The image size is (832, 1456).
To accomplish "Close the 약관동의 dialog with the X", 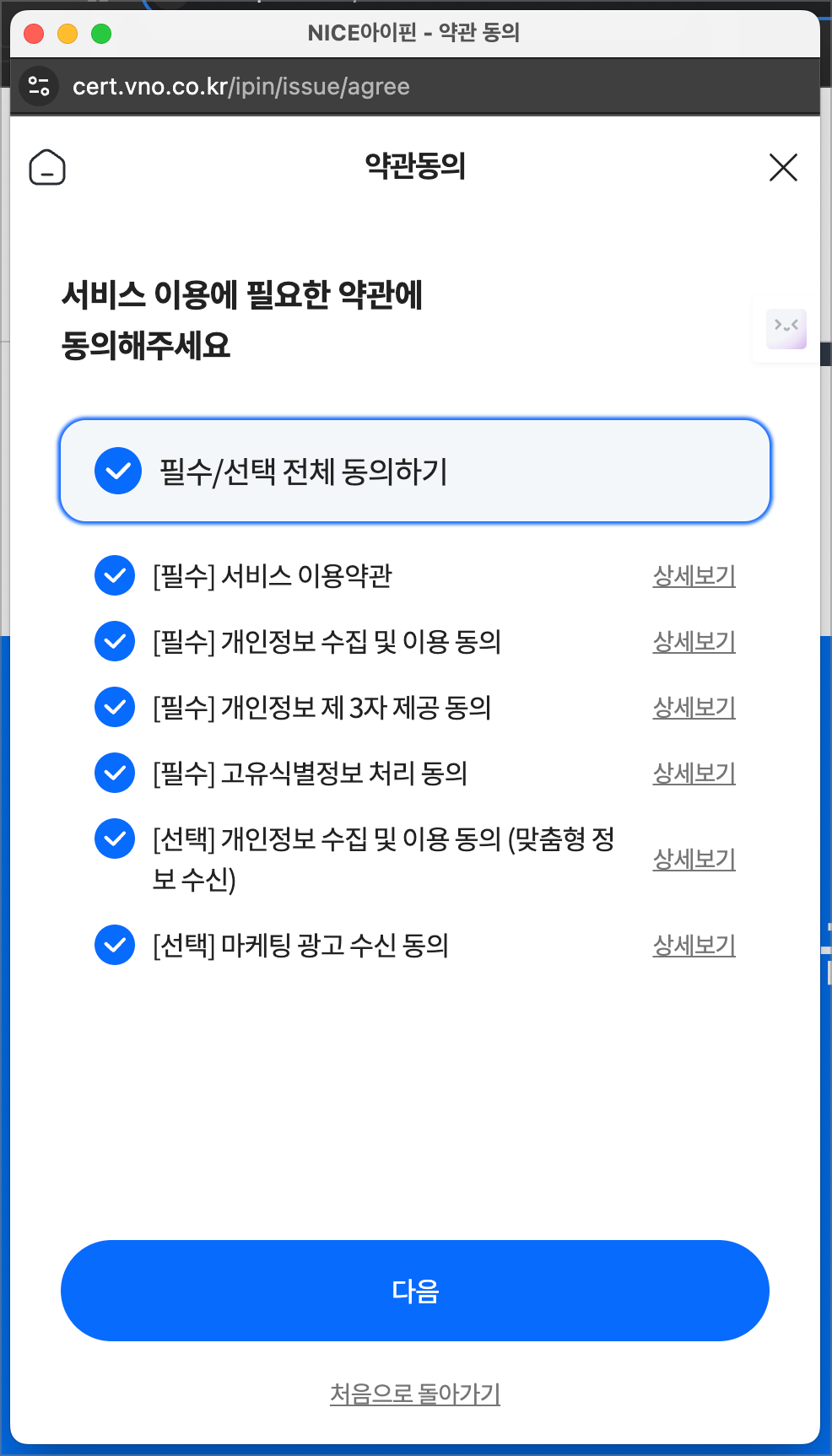I will 784,168.
